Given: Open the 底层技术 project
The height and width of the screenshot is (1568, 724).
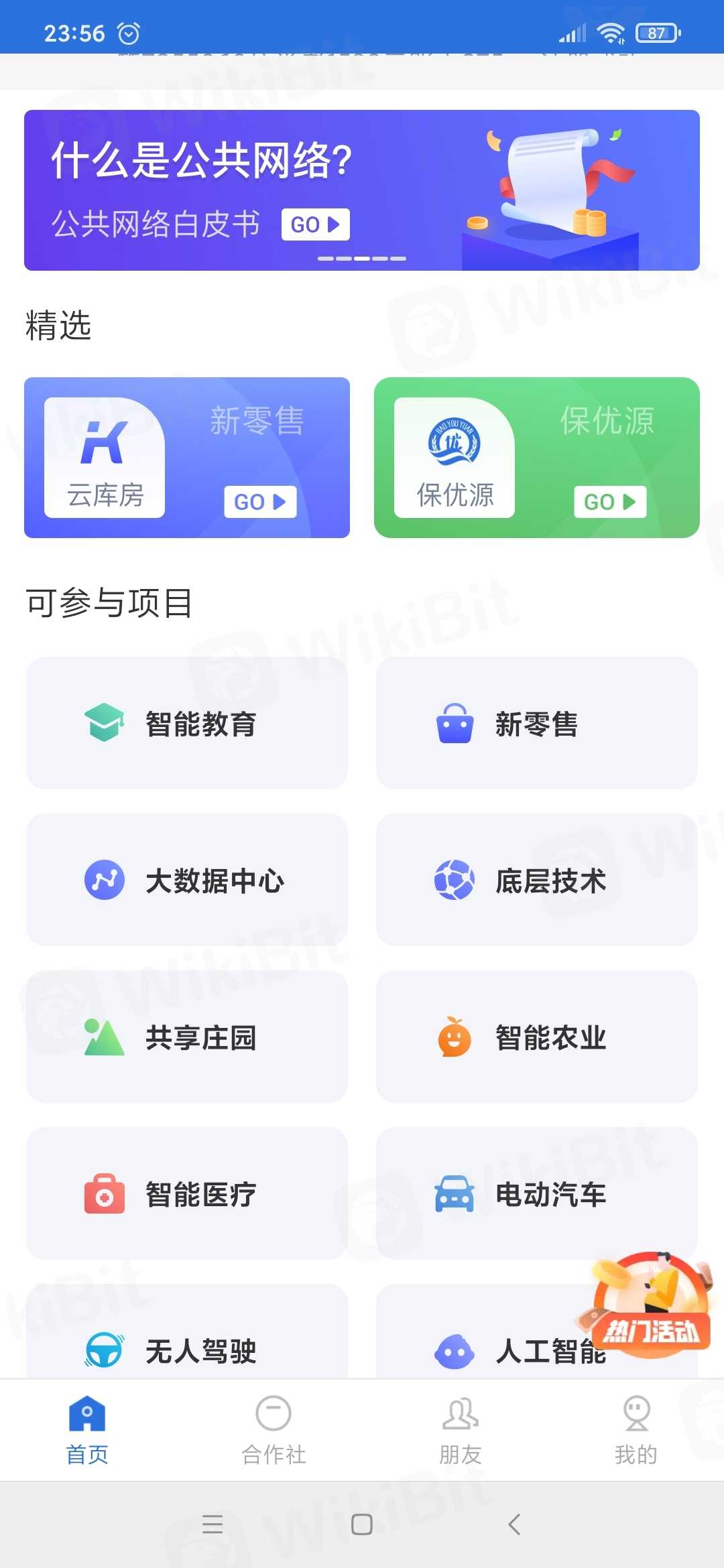Looking at the screenshot, I should click(x=536, y=880).
